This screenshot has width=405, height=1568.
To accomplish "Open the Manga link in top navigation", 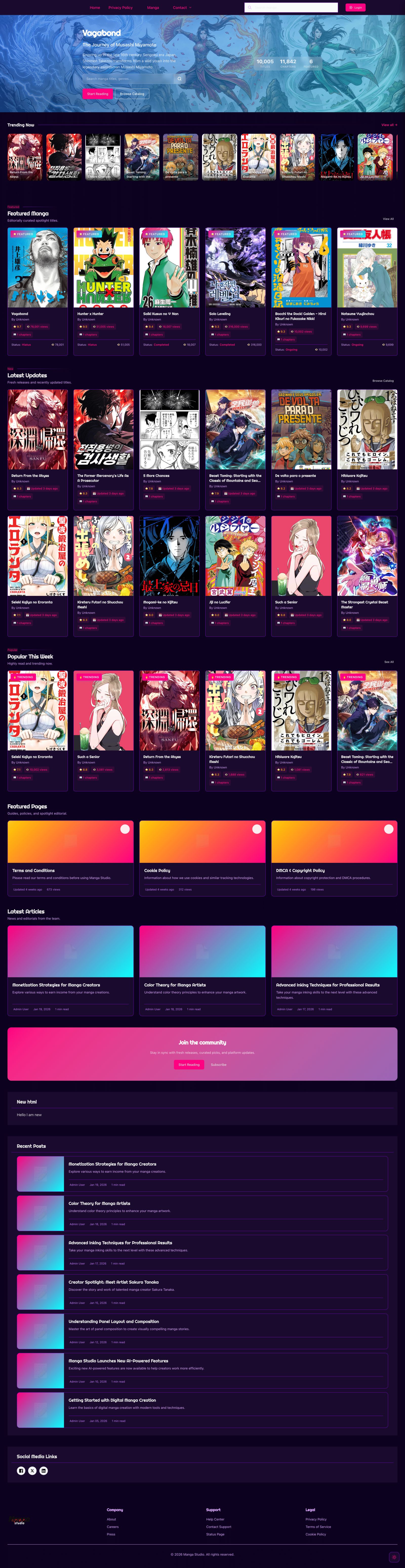I will click(x=153, y=7).
